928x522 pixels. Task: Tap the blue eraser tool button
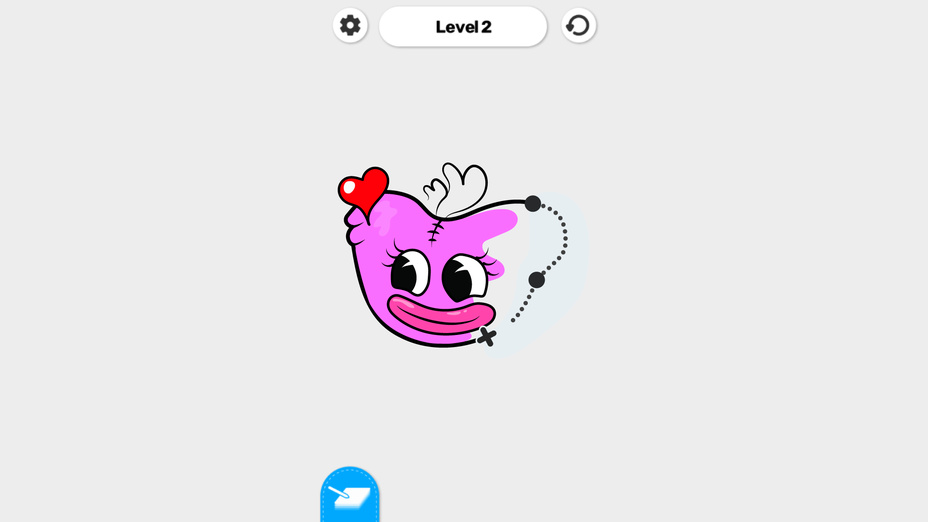[x=350, y=496]
